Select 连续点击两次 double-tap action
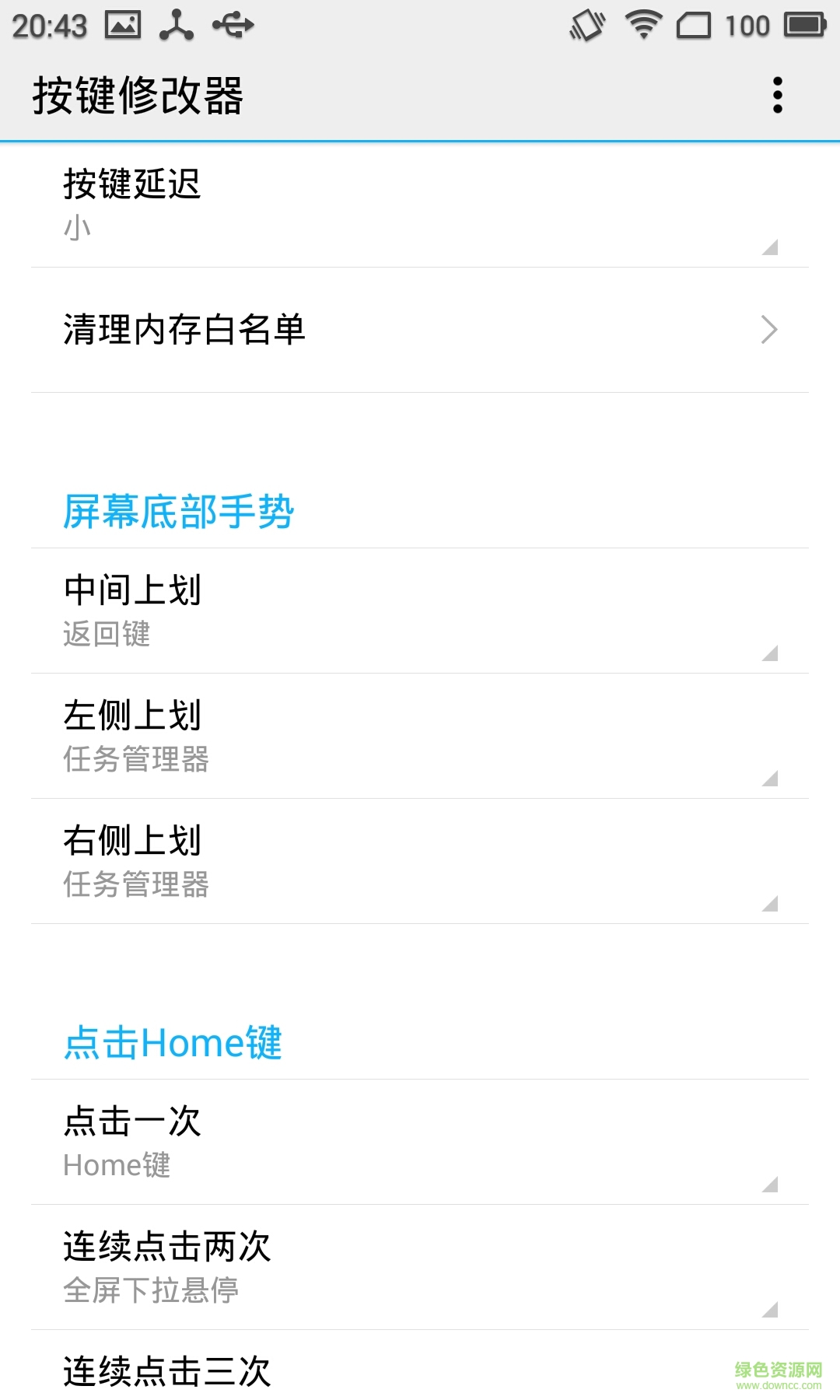Screen dimensions: 840x1400 420,1266
